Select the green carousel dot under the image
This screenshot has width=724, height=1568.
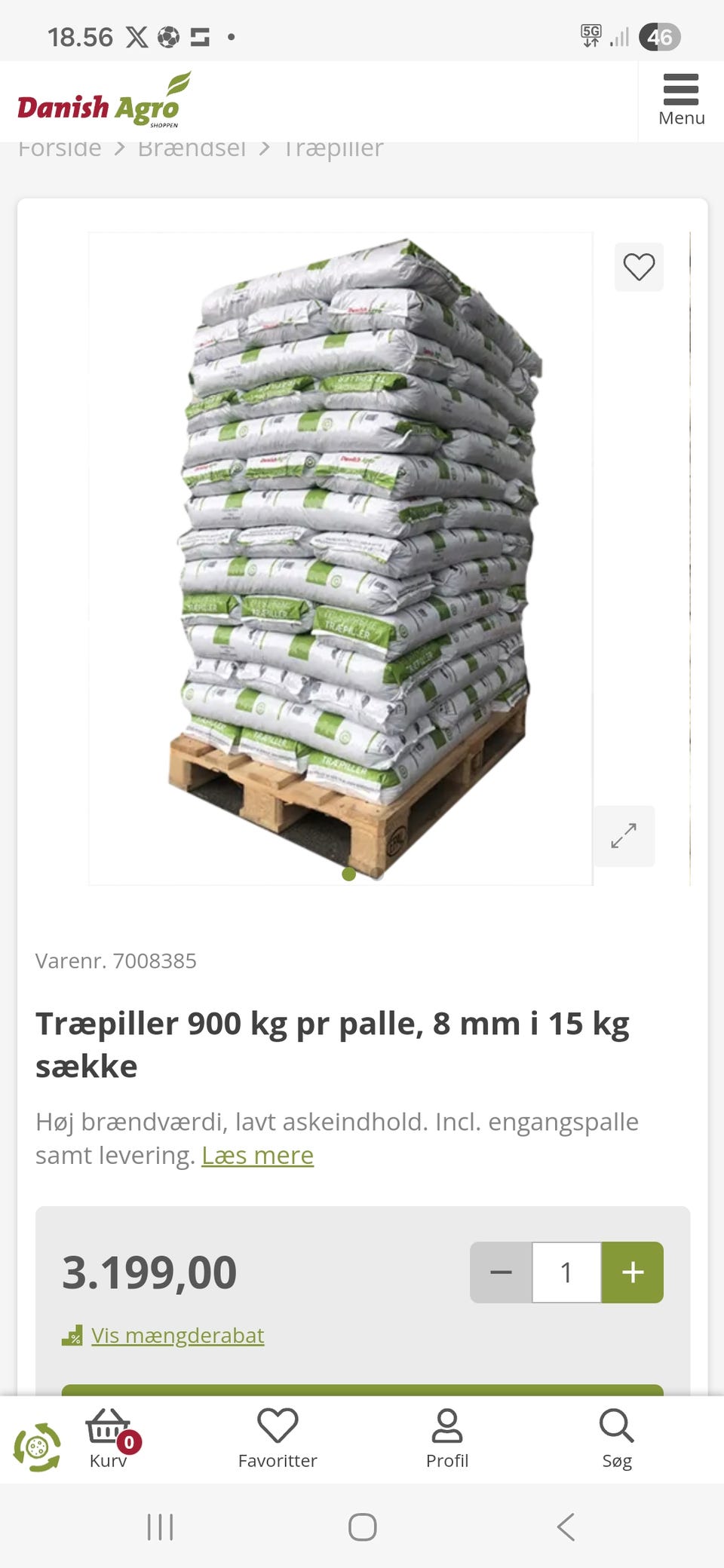pos(348,874)
